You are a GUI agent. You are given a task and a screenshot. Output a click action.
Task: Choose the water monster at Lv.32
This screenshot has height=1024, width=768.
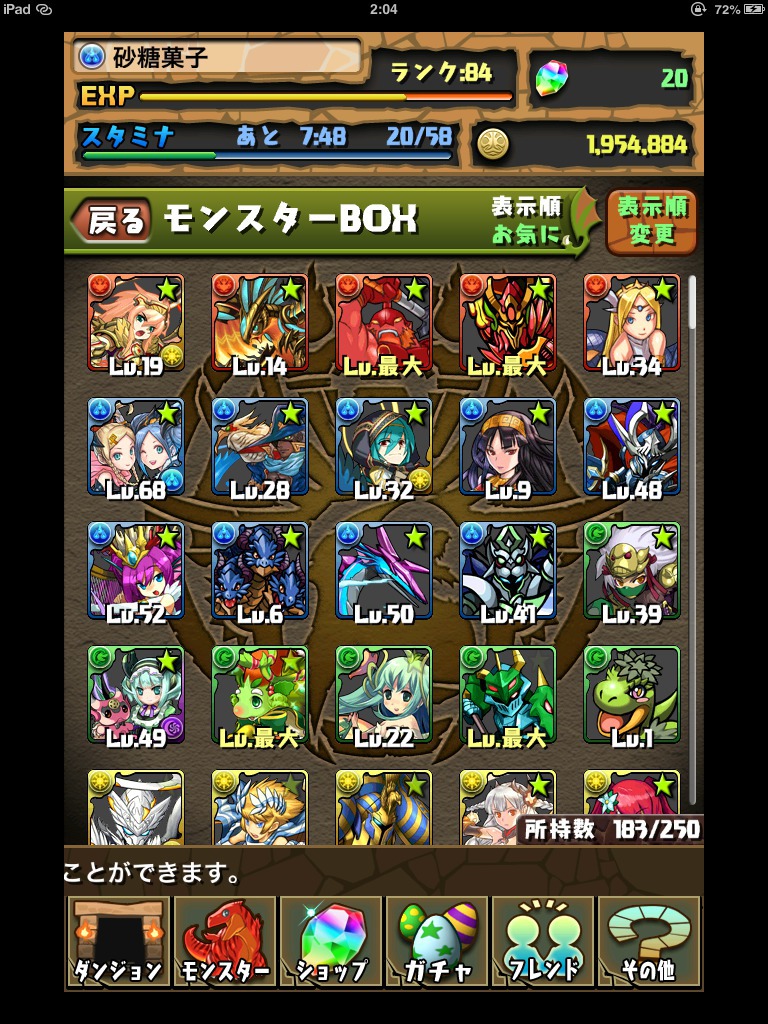384,446
